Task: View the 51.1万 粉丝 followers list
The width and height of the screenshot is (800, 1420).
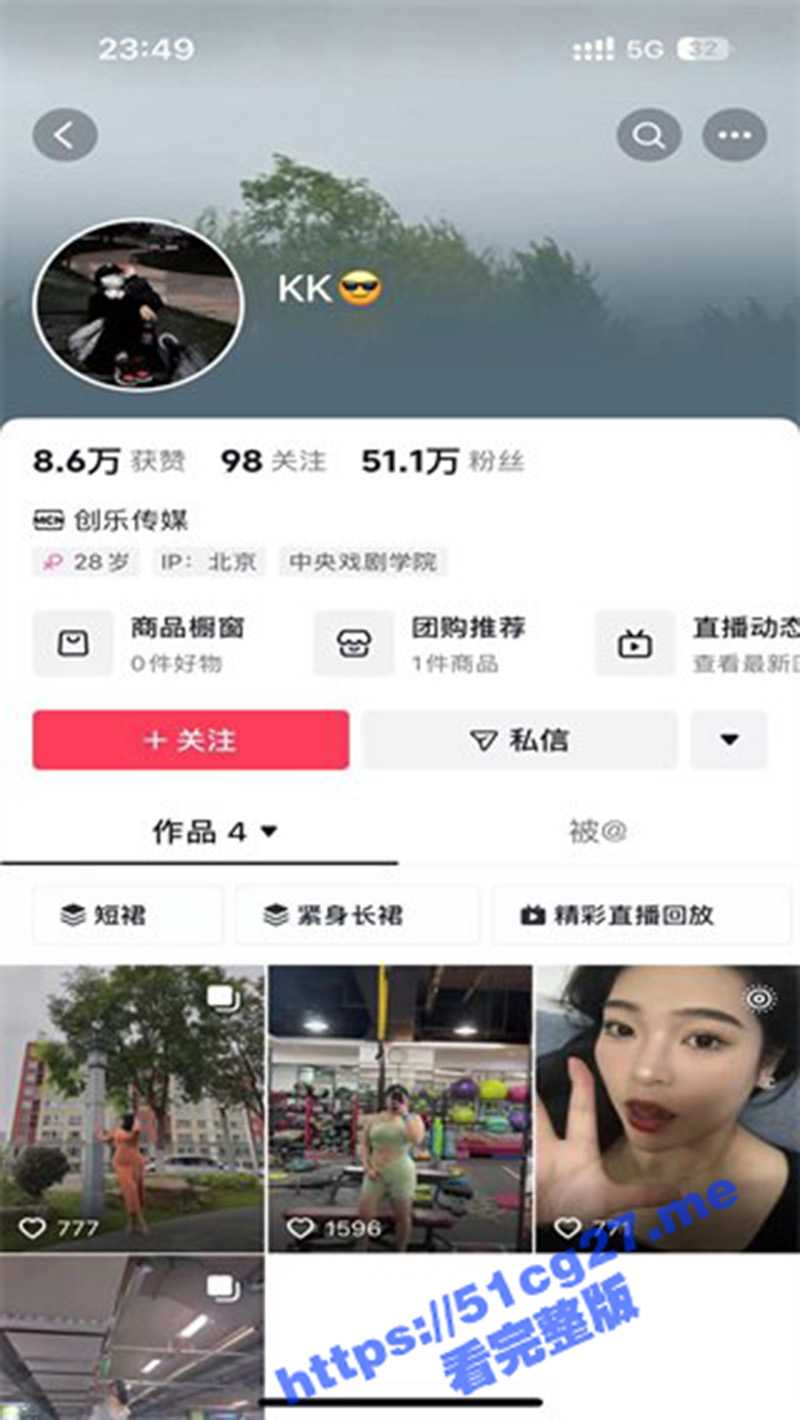Action: pyautogui.click(x=442, y=461)
